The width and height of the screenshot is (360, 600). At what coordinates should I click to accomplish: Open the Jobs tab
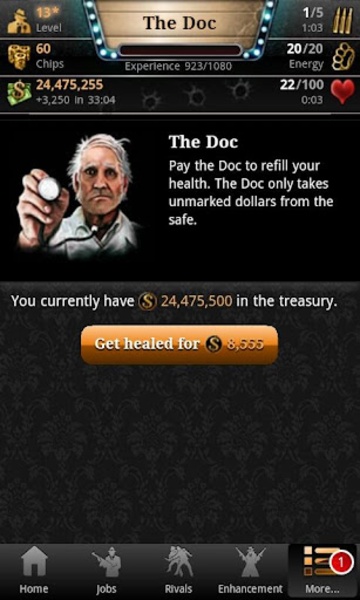point(106,572)
